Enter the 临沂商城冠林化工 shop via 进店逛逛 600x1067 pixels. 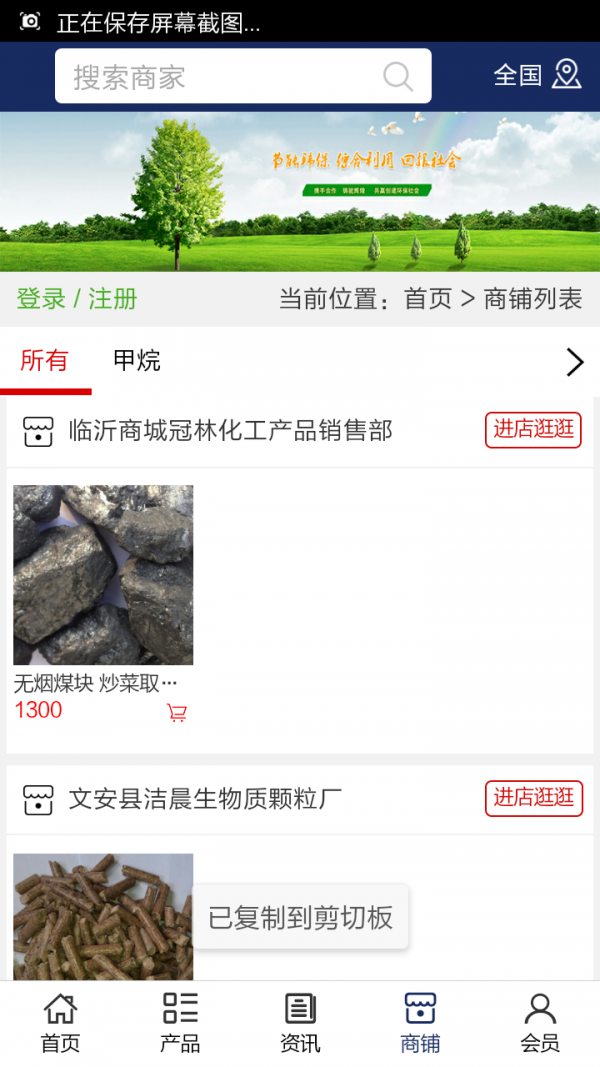click(x=533, y=430)
